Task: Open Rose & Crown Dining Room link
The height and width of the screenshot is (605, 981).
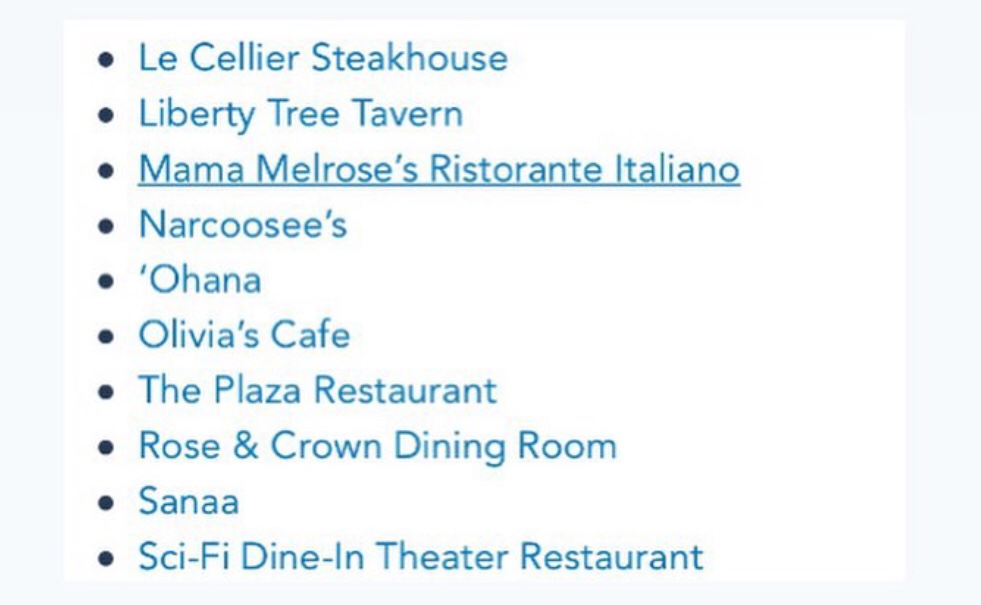Action: (377, 445)
